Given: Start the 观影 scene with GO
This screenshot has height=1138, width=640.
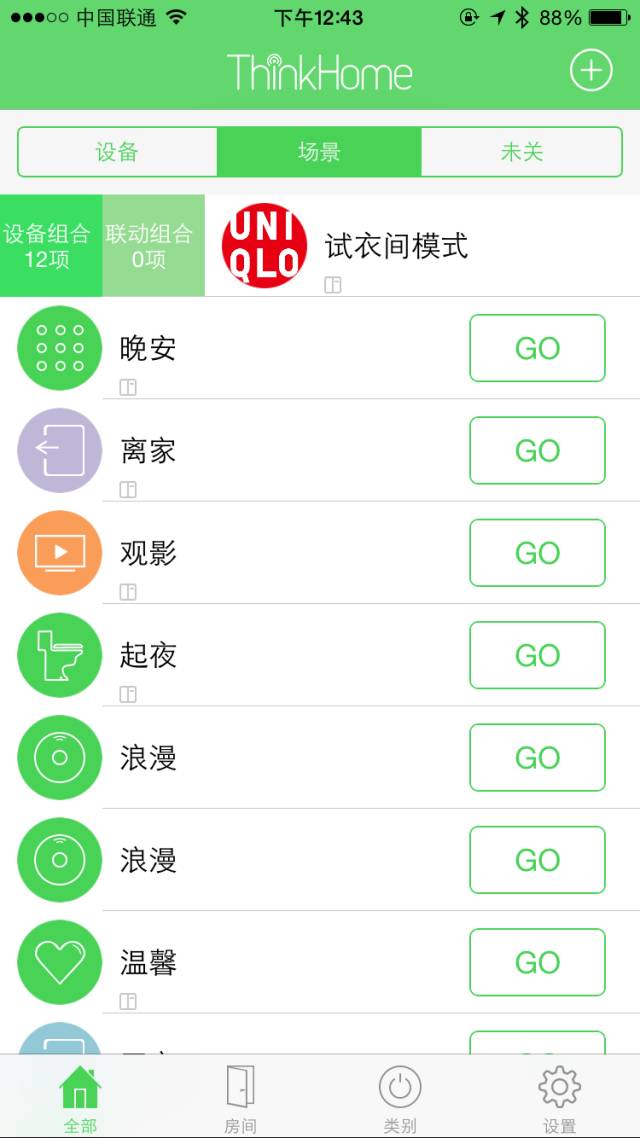Looking at the screenshot, I should click(x=537, y=553).
